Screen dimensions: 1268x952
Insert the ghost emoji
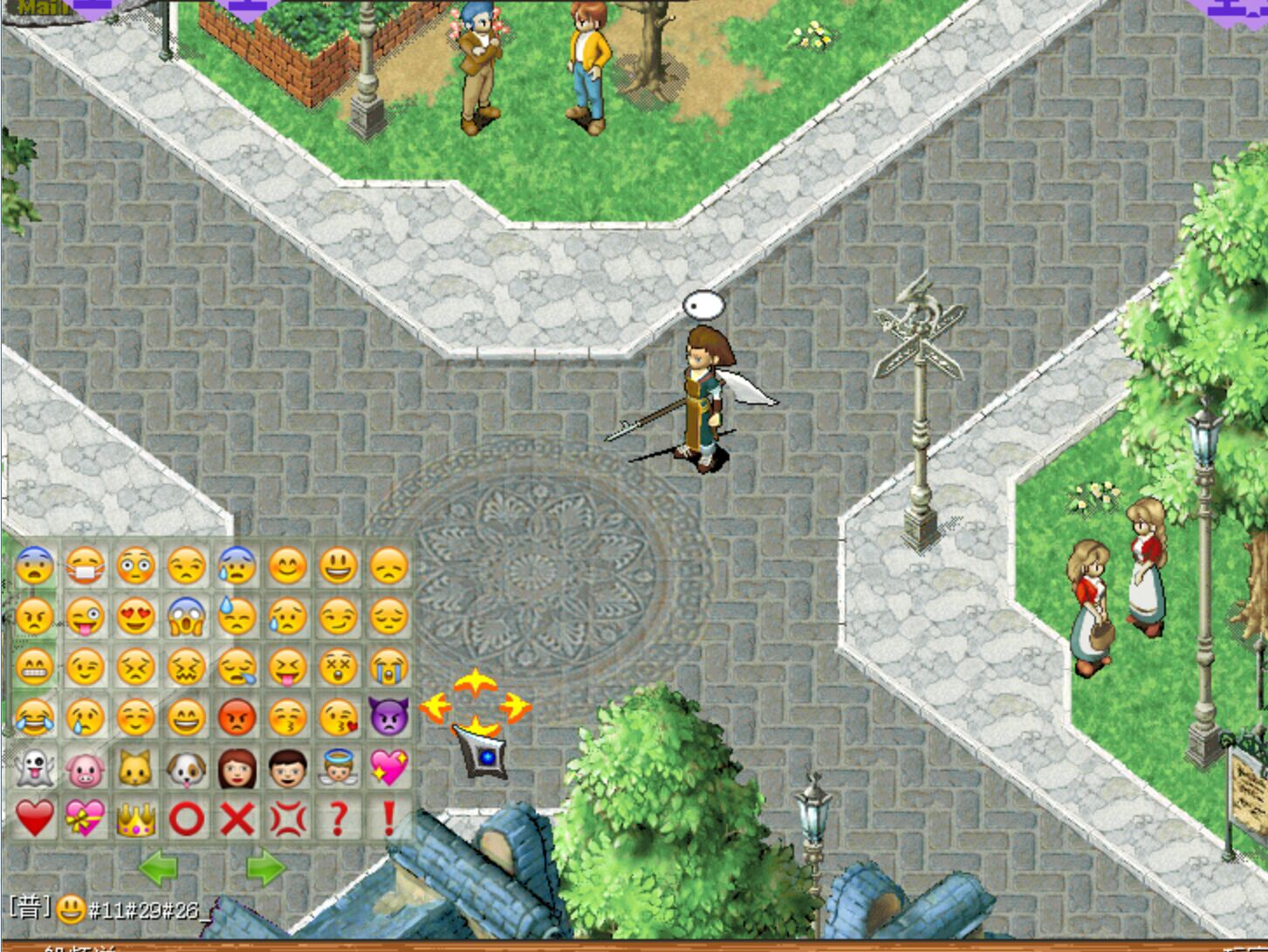pyautogui.click(x=34, y=768)
